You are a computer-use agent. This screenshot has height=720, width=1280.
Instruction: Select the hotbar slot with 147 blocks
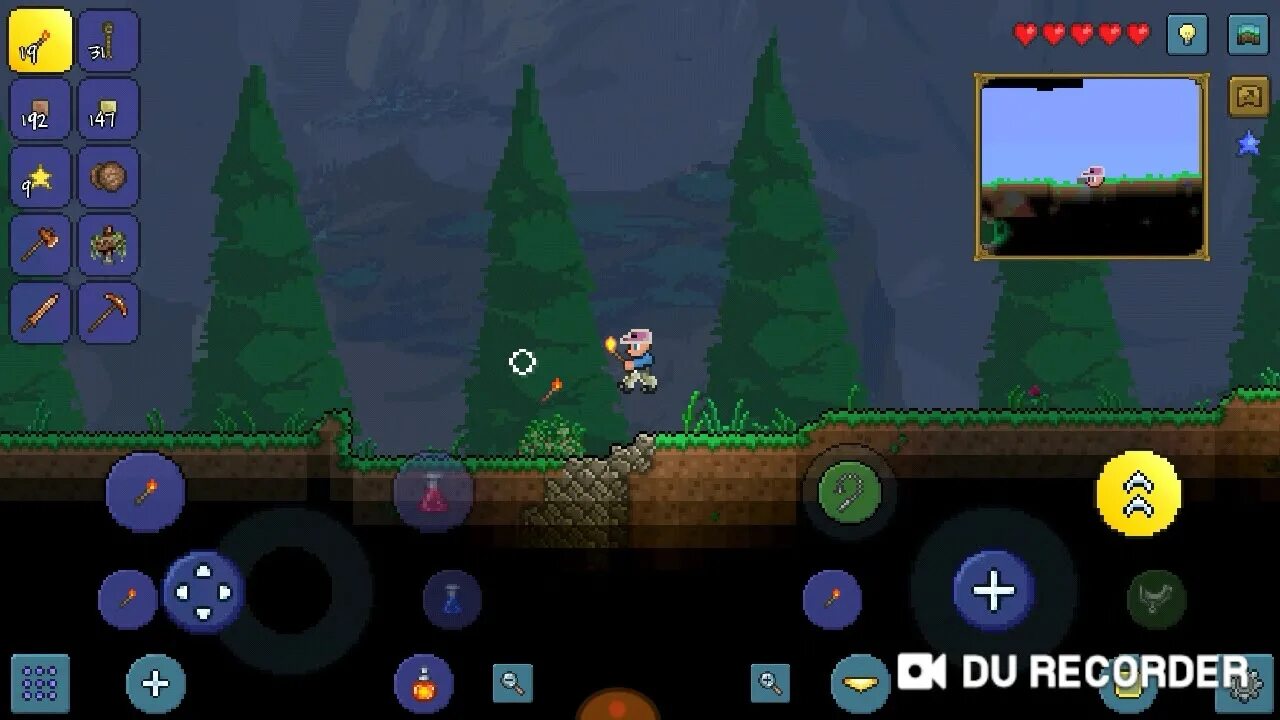point(108,109)
